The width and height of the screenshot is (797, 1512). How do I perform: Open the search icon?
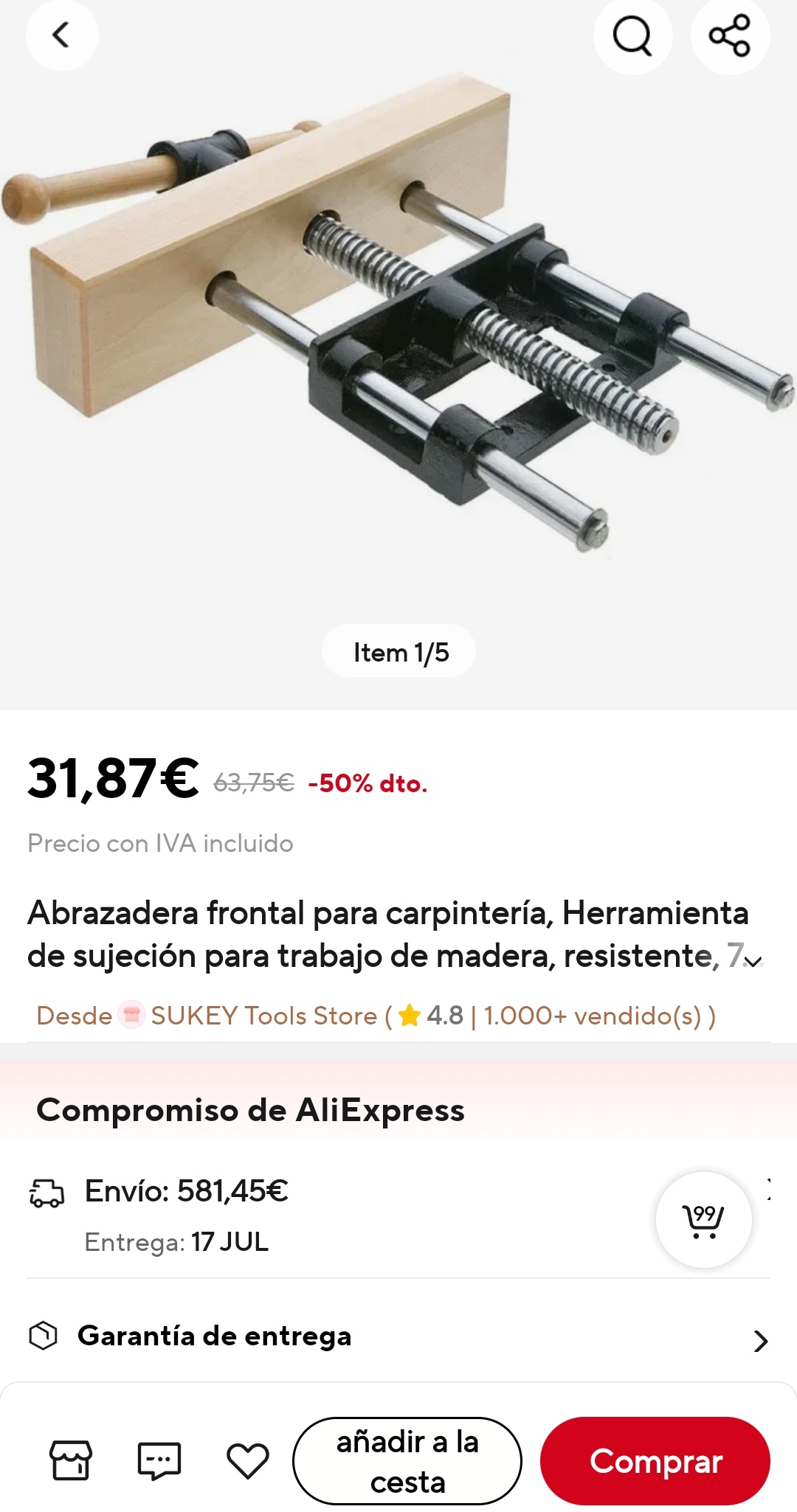point(632,35)
